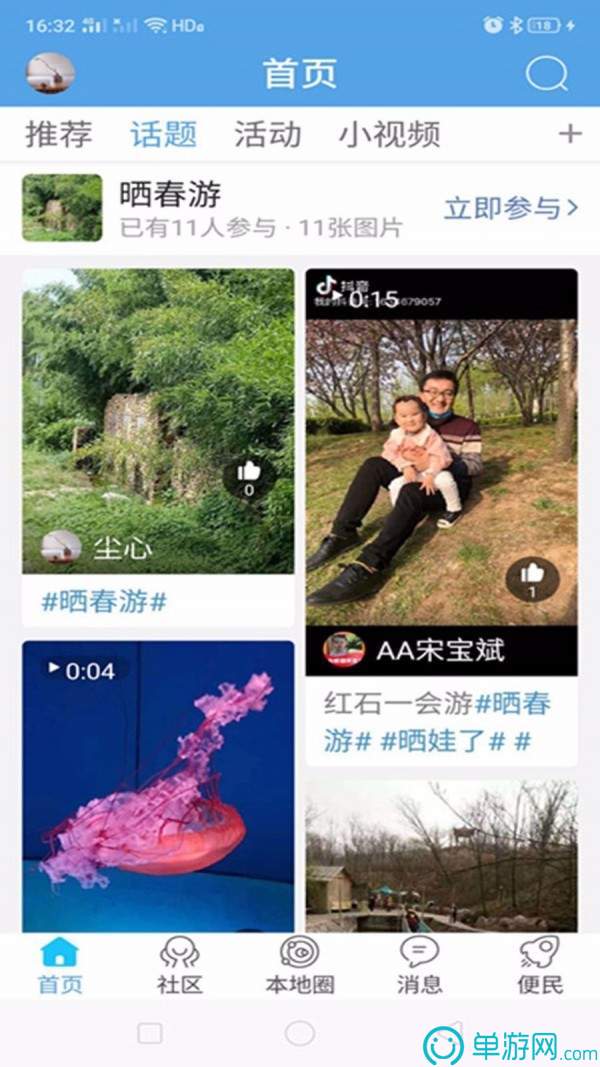Screen dimensions: 600x1067
Task: Switch to the 推荐 tab
Action: (x=59, y=134)
